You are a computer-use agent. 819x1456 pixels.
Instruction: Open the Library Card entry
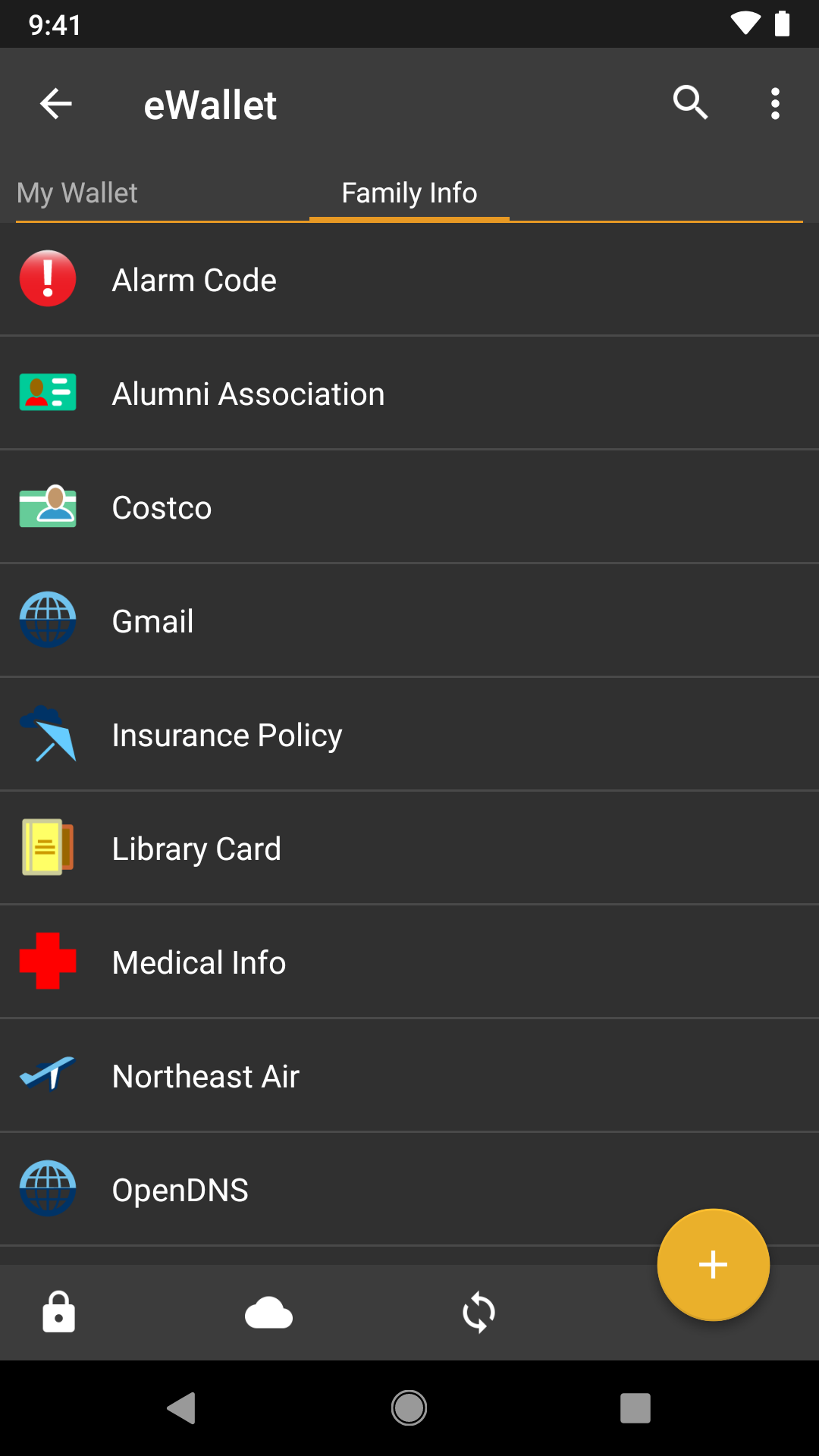(409, 849)
